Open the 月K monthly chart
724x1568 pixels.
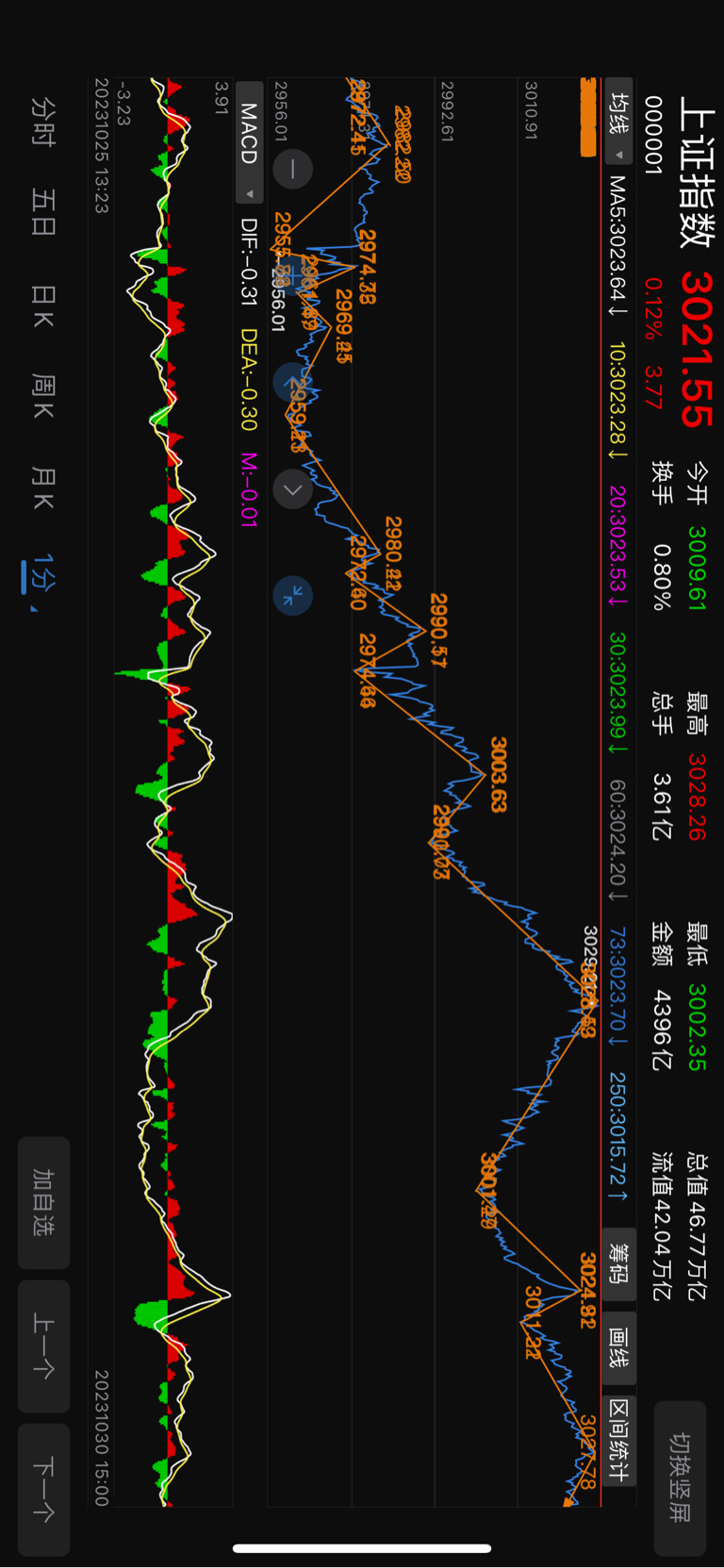43,487
